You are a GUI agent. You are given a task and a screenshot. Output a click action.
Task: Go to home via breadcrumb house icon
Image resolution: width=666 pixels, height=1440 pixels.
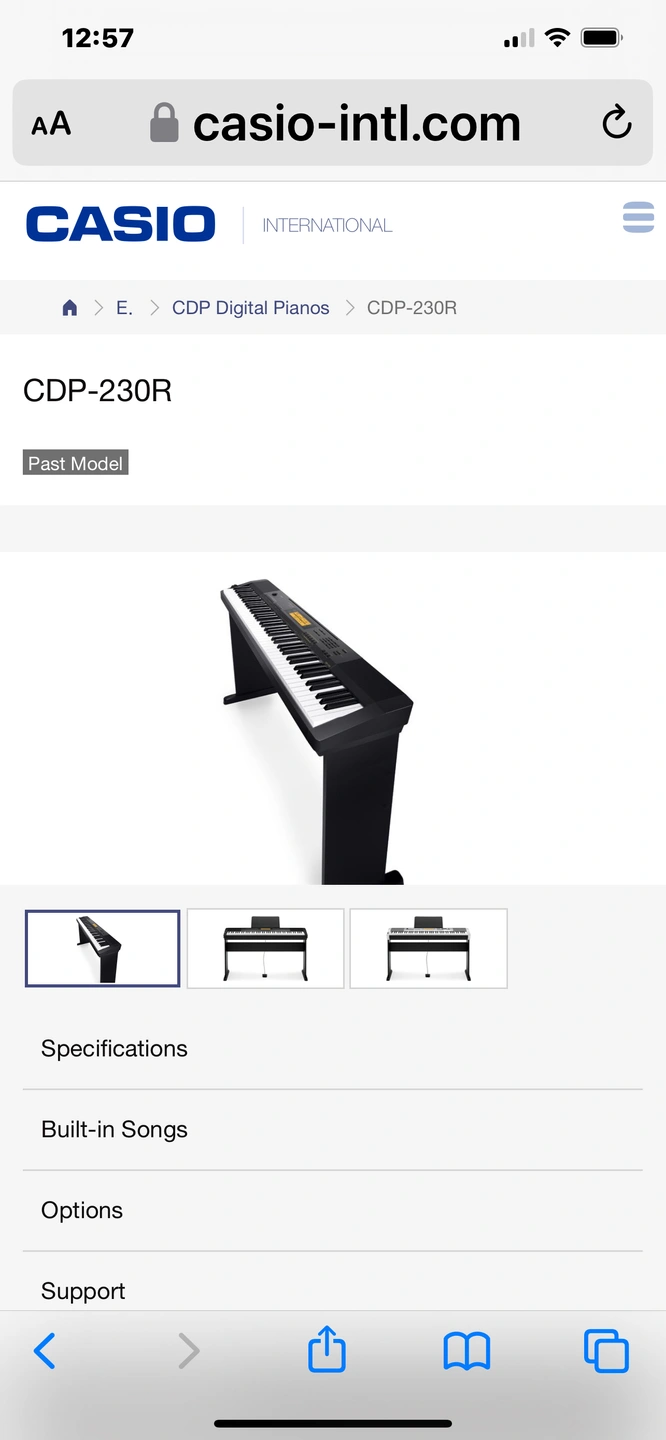(x=69, y=308)
